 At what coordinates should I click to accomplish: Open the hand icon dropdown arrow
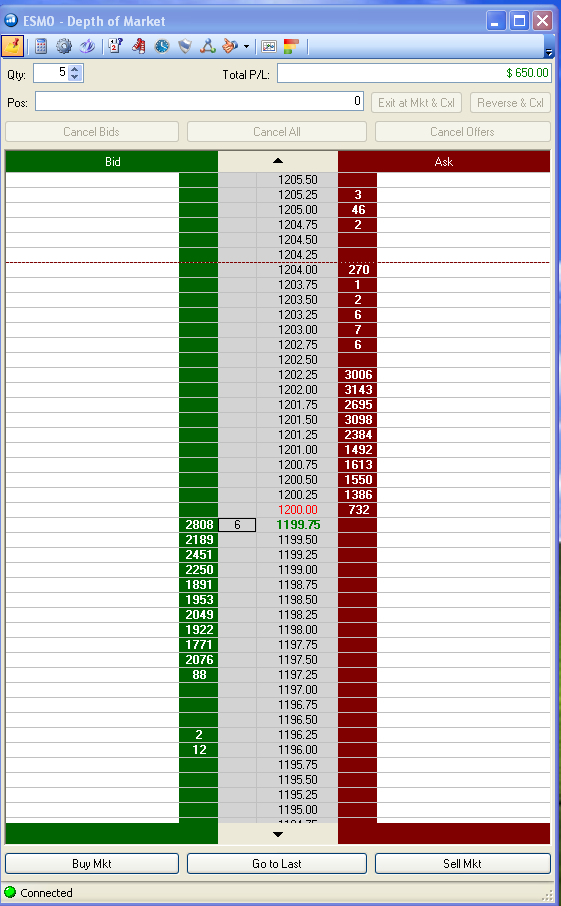[x=246, y=47]
